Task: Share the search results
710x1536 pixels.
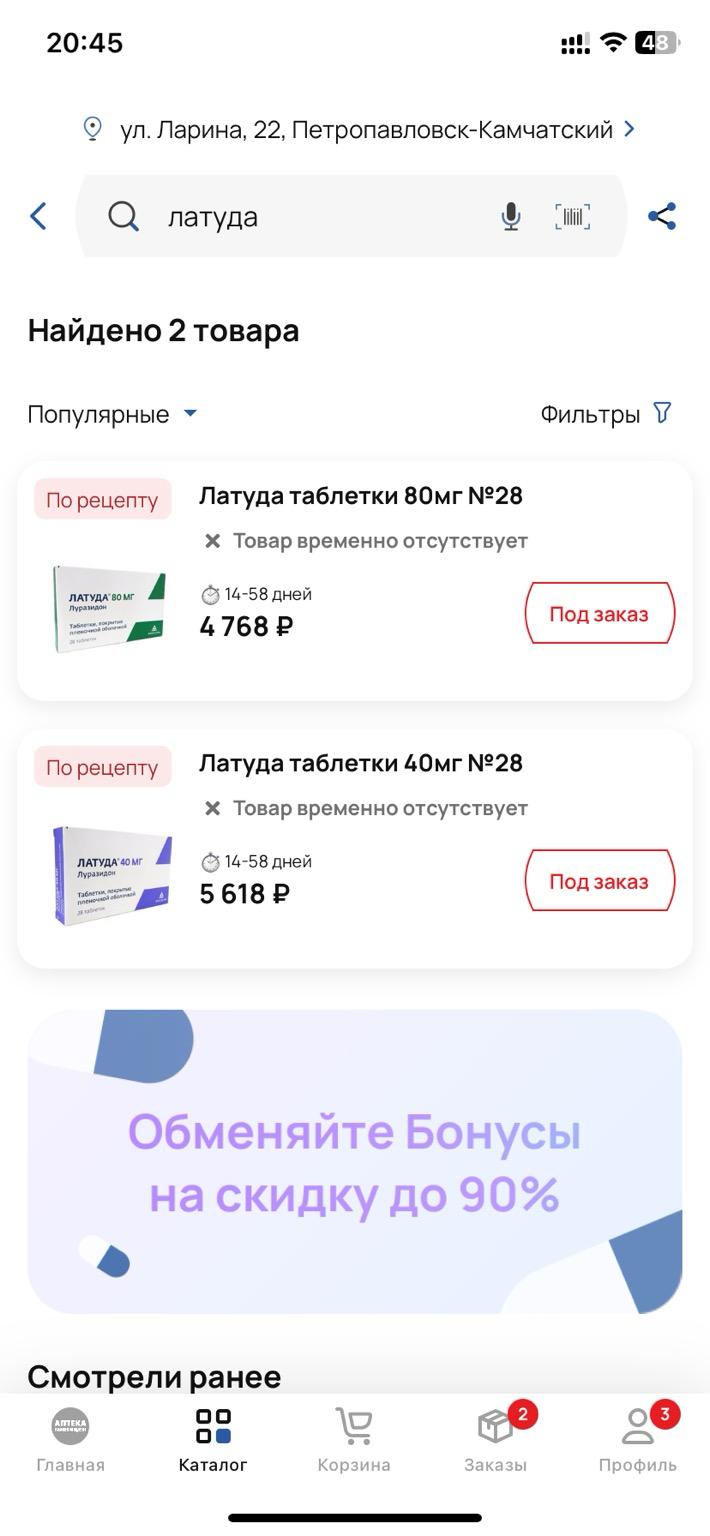Action: [662, 216]
